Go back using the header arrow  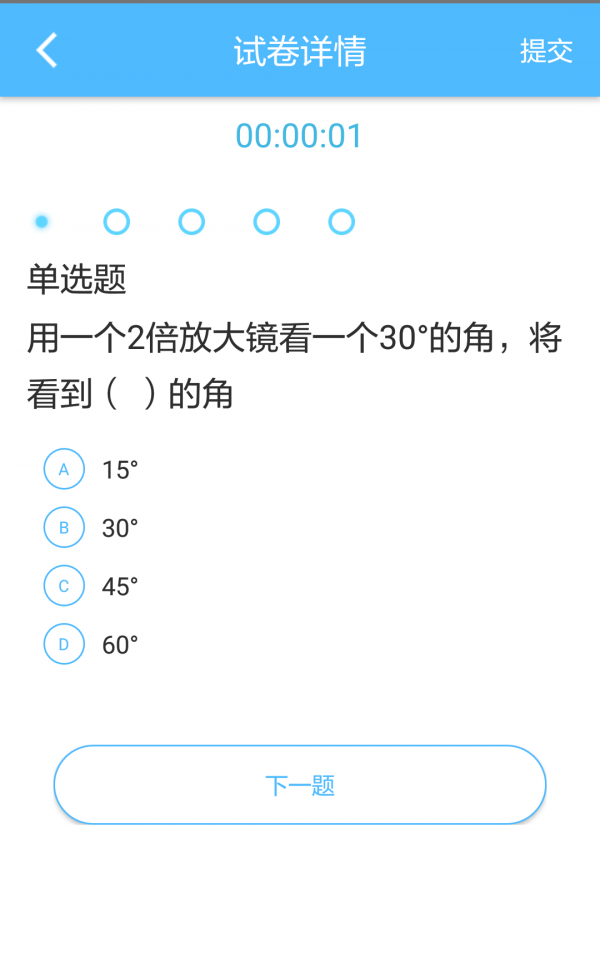[47, 50]
